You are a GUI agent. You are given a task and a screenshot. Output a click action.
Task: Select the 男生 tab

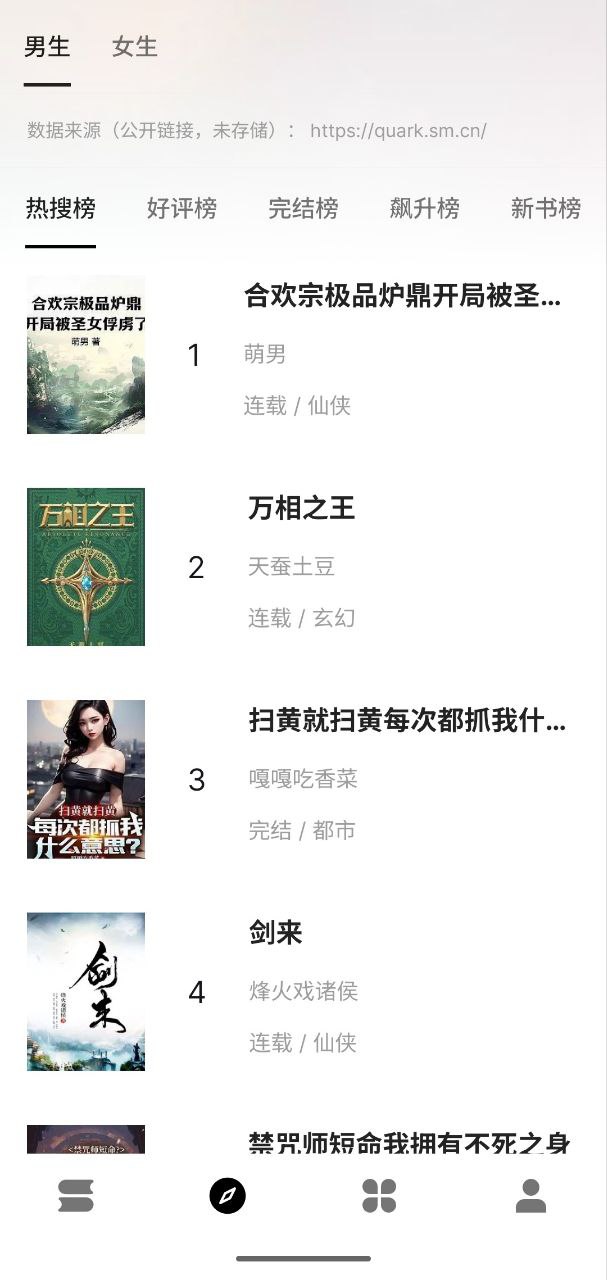pyautogui.click(x=47, y=47)
